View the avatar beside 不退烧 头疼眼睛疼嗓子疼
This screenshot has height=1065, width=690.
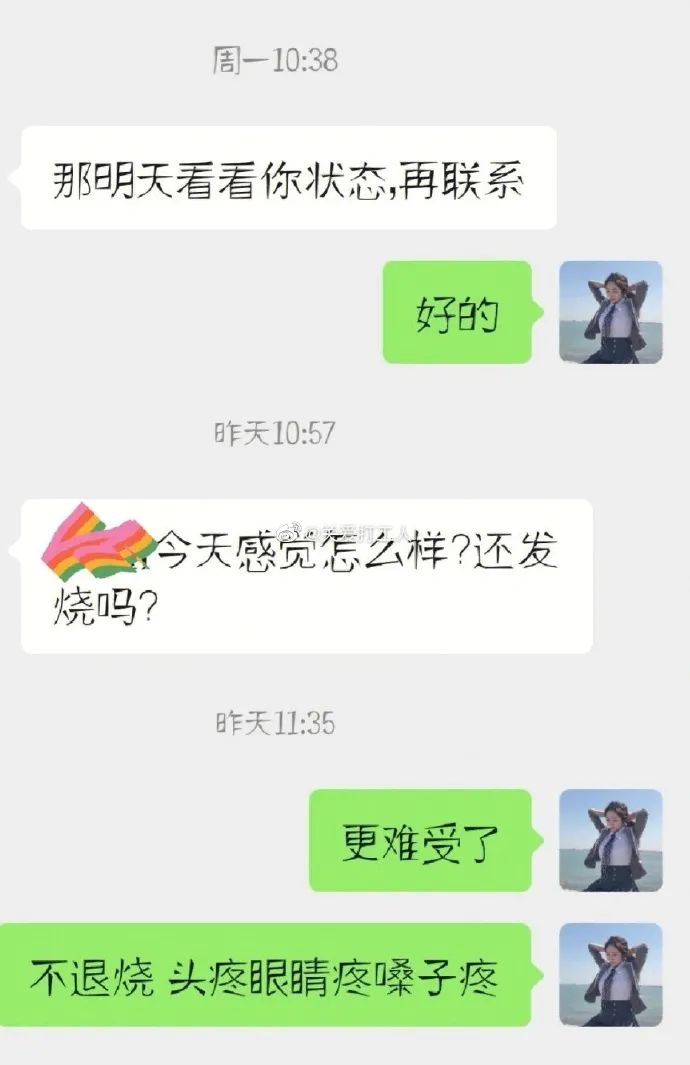click(610, 974)
